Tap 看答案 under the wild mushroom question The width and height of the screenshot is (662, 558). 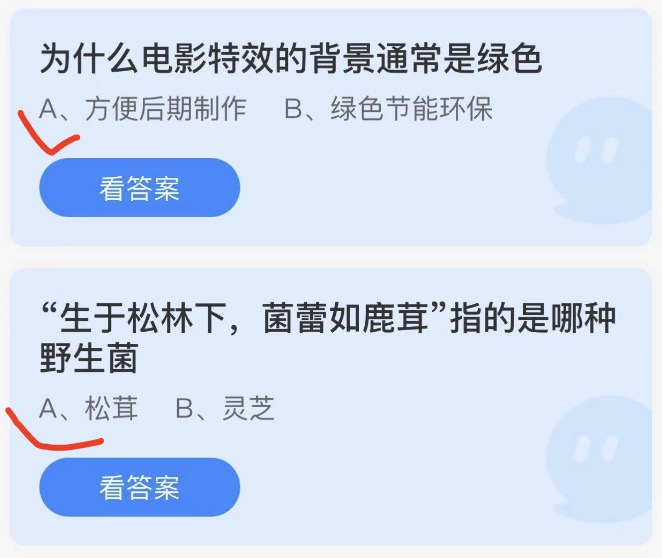[140, 487]
